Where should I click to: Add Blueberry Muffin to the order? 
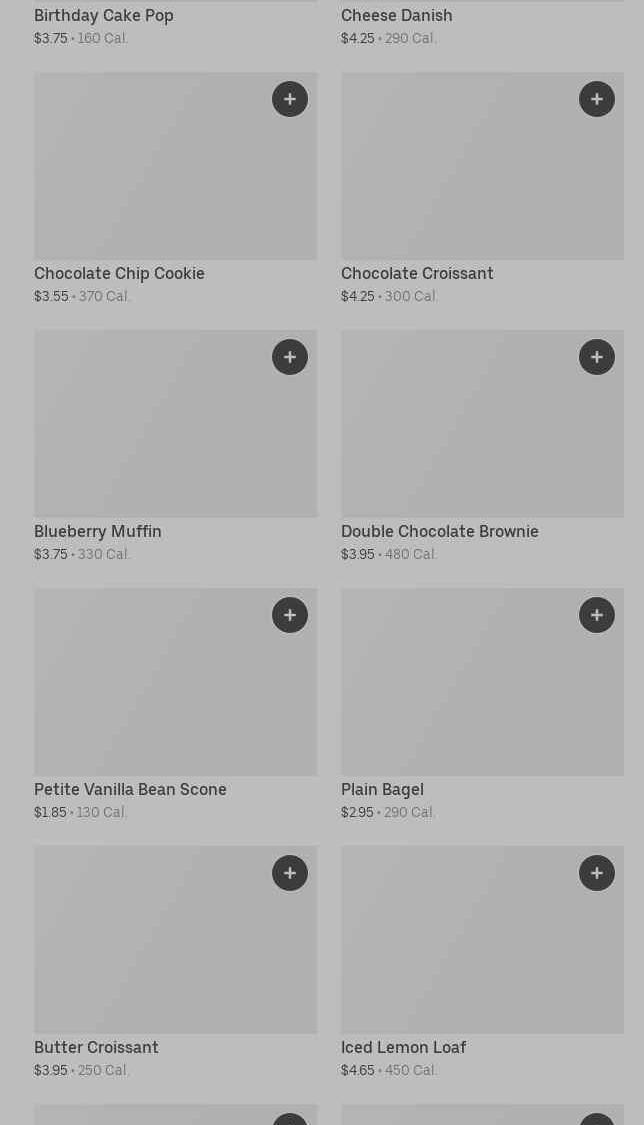(x=290, y=357)
